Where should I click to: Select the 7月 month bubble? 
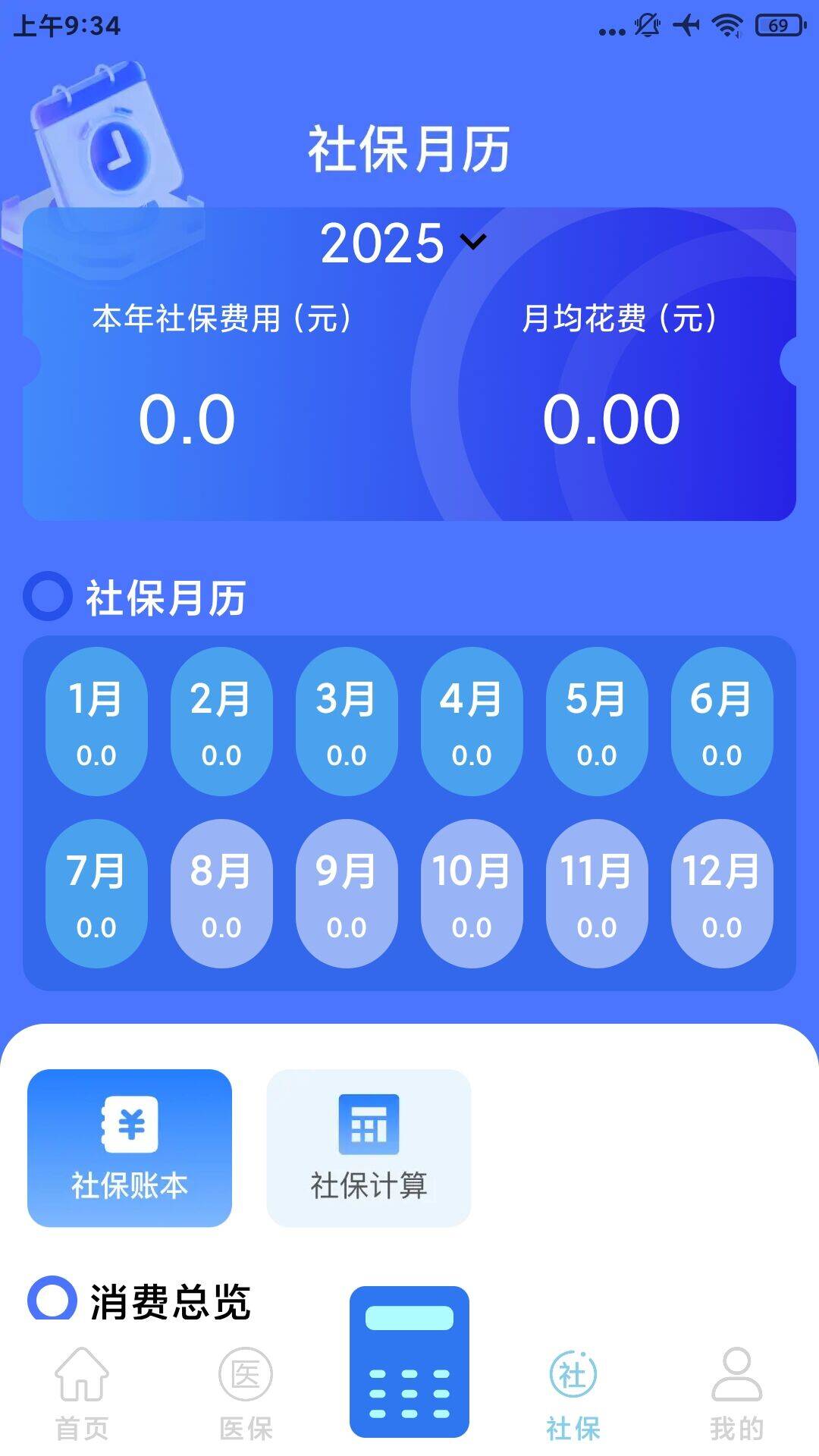(x=98, y=895)
